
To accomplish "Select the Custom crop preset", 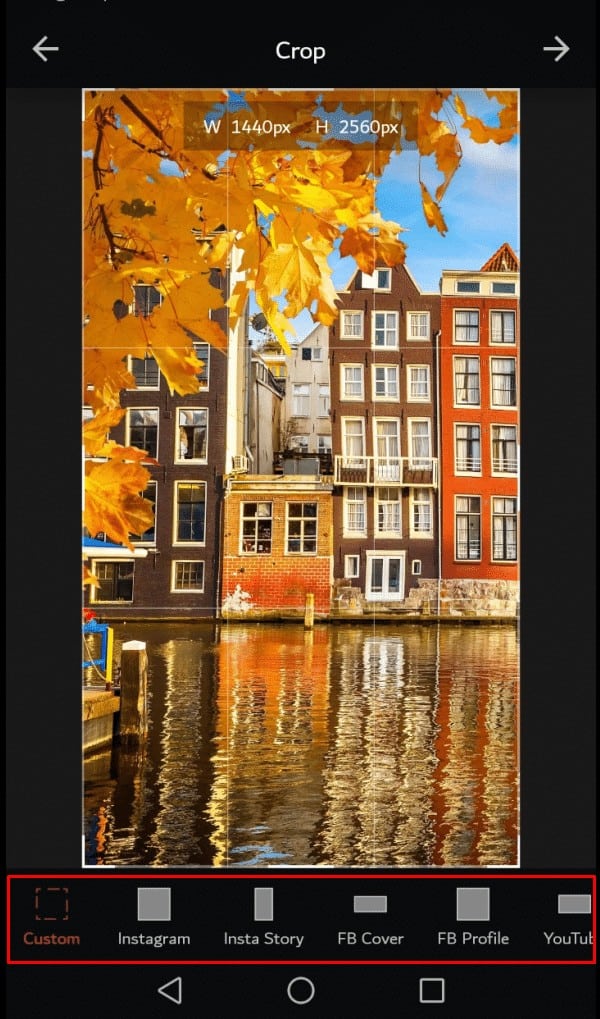I will tap(52, 916).
